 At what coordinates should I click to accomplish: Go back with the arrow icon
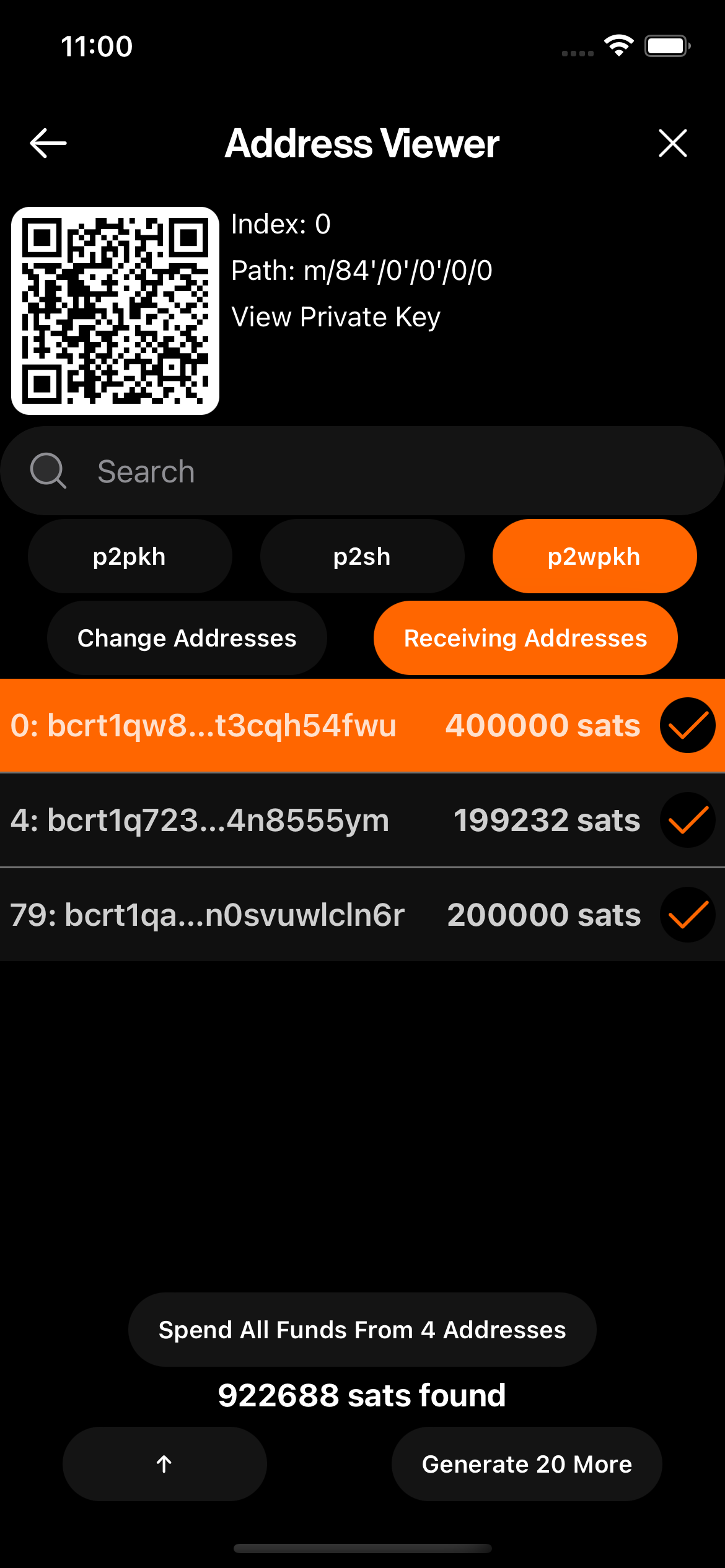pos(48,144)
